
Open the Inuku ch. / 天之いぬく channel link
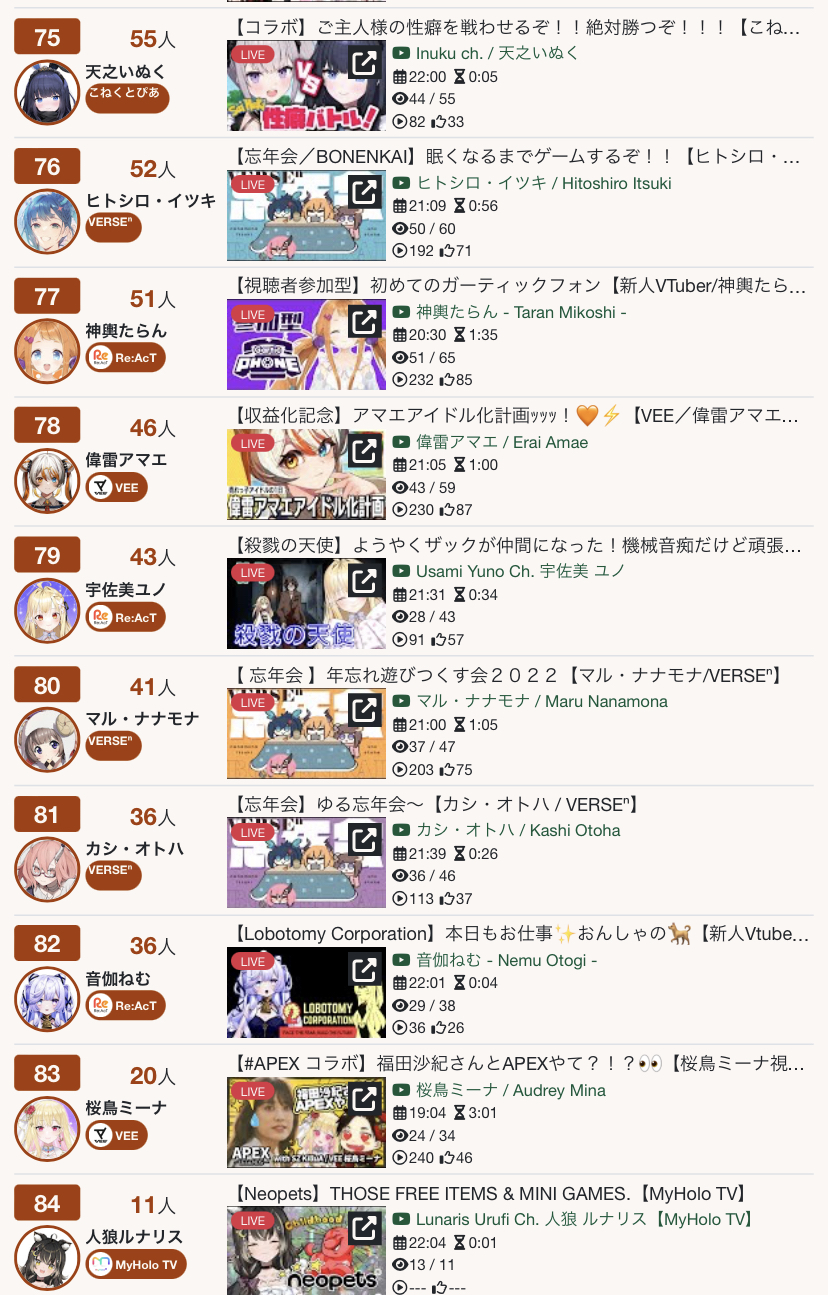tap(497, 53)
